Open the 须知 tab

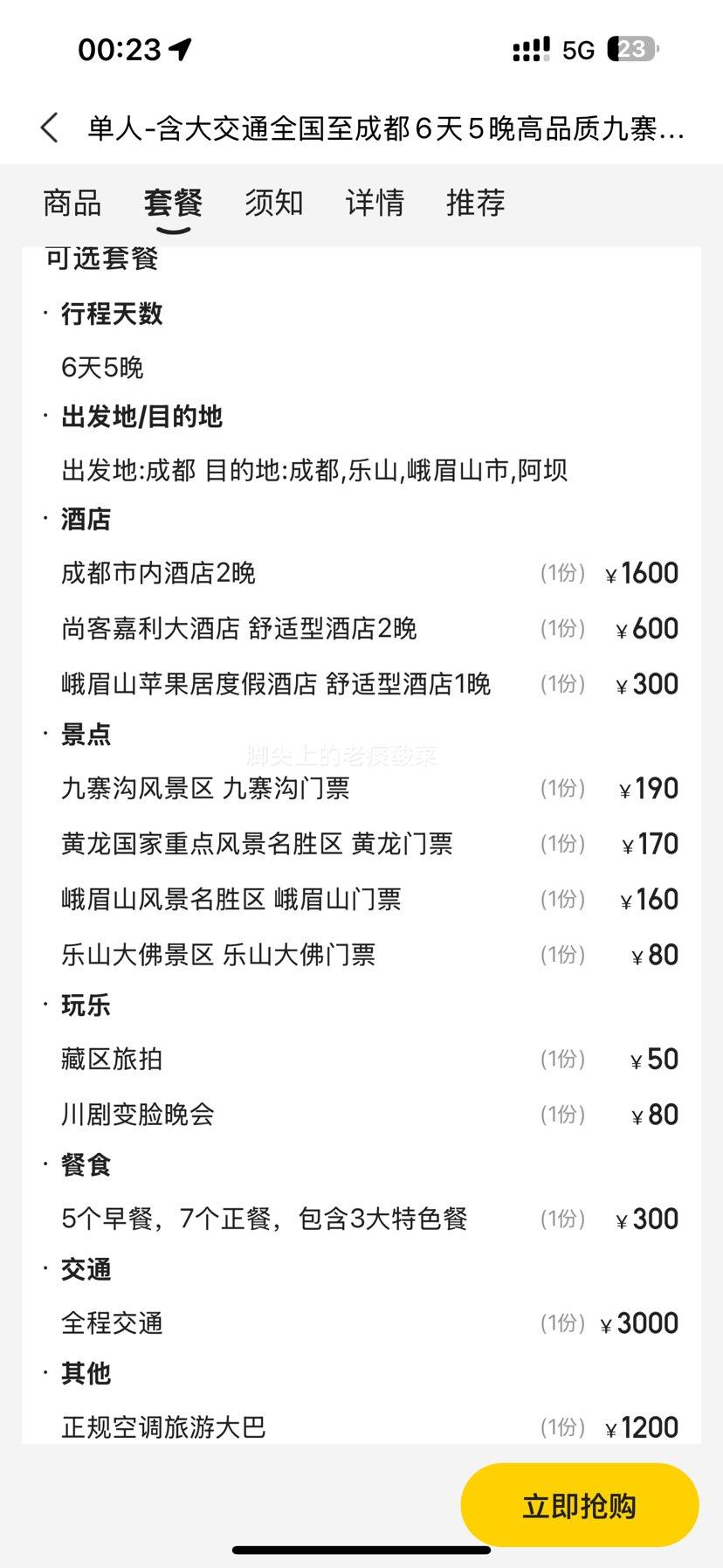(x=274, y=204)
